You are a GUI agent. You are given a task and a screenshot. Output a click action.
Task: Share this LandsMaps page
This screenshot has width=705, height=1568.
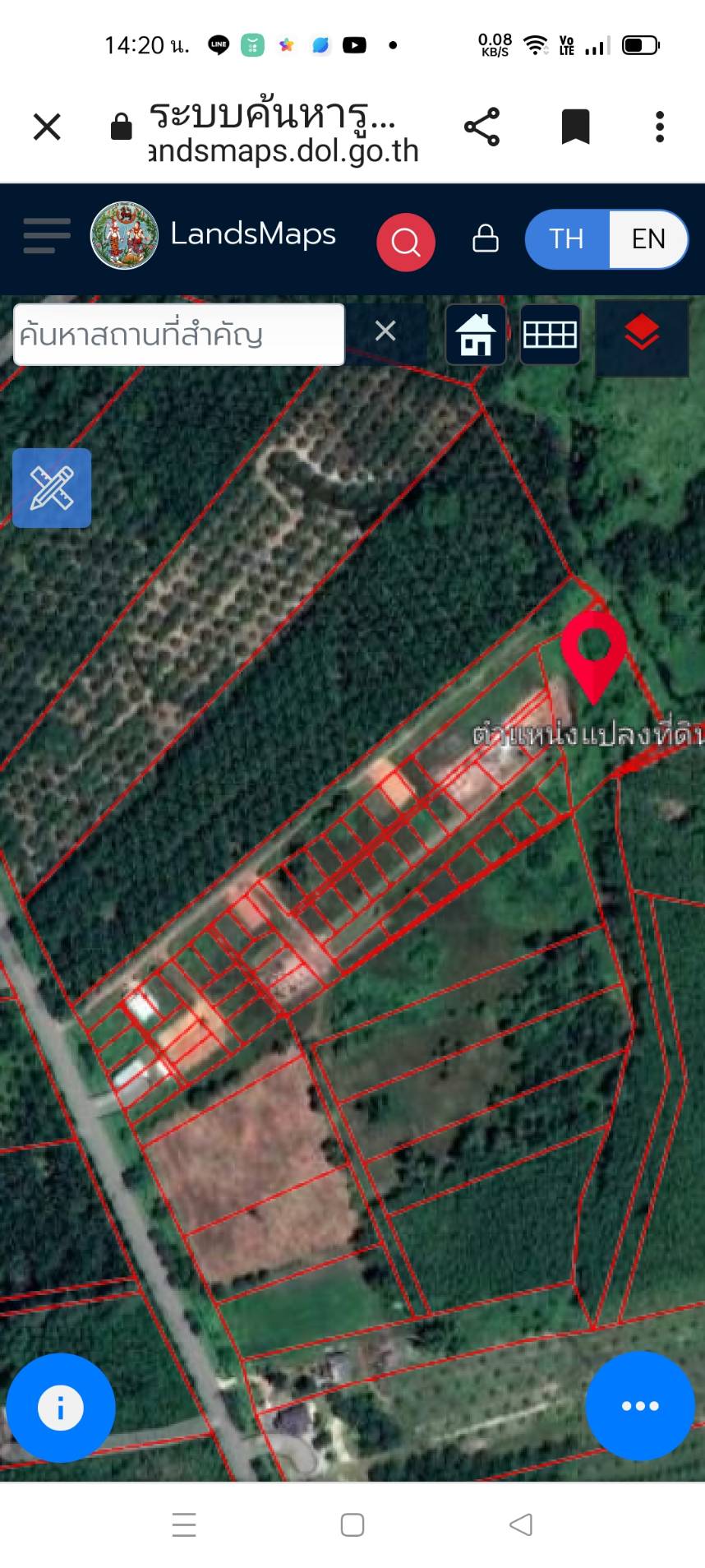[x=482, y=127]
